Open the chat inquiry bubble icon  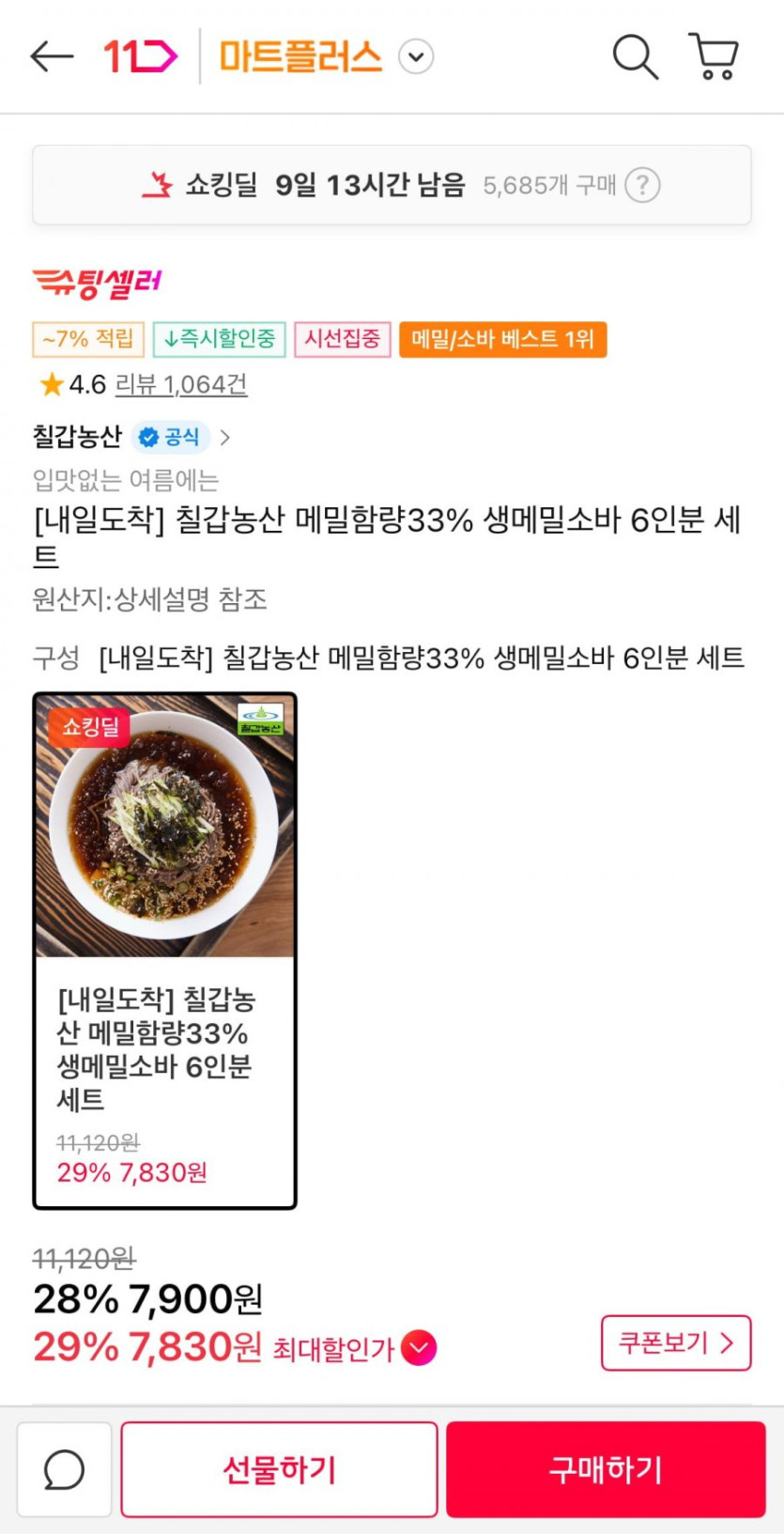(x=64, y=1469)
